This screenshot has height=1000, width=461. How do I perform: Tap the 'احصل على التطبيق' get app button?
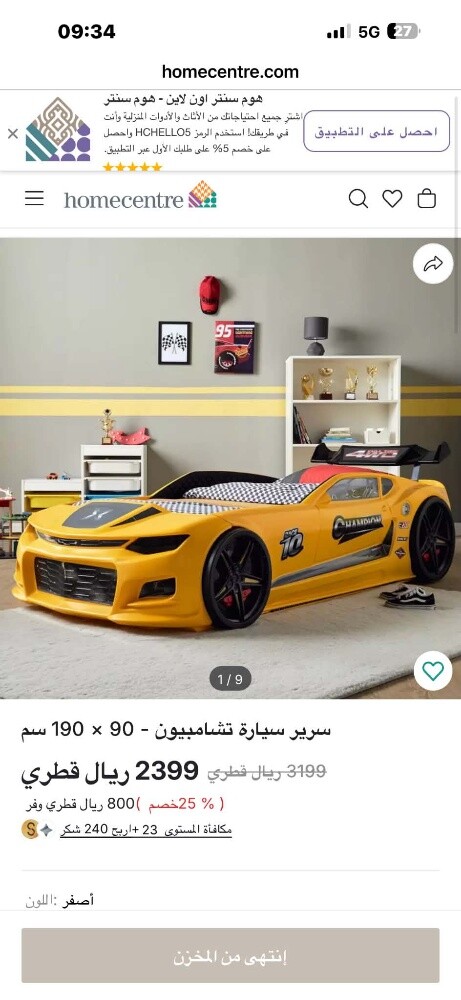376,131
